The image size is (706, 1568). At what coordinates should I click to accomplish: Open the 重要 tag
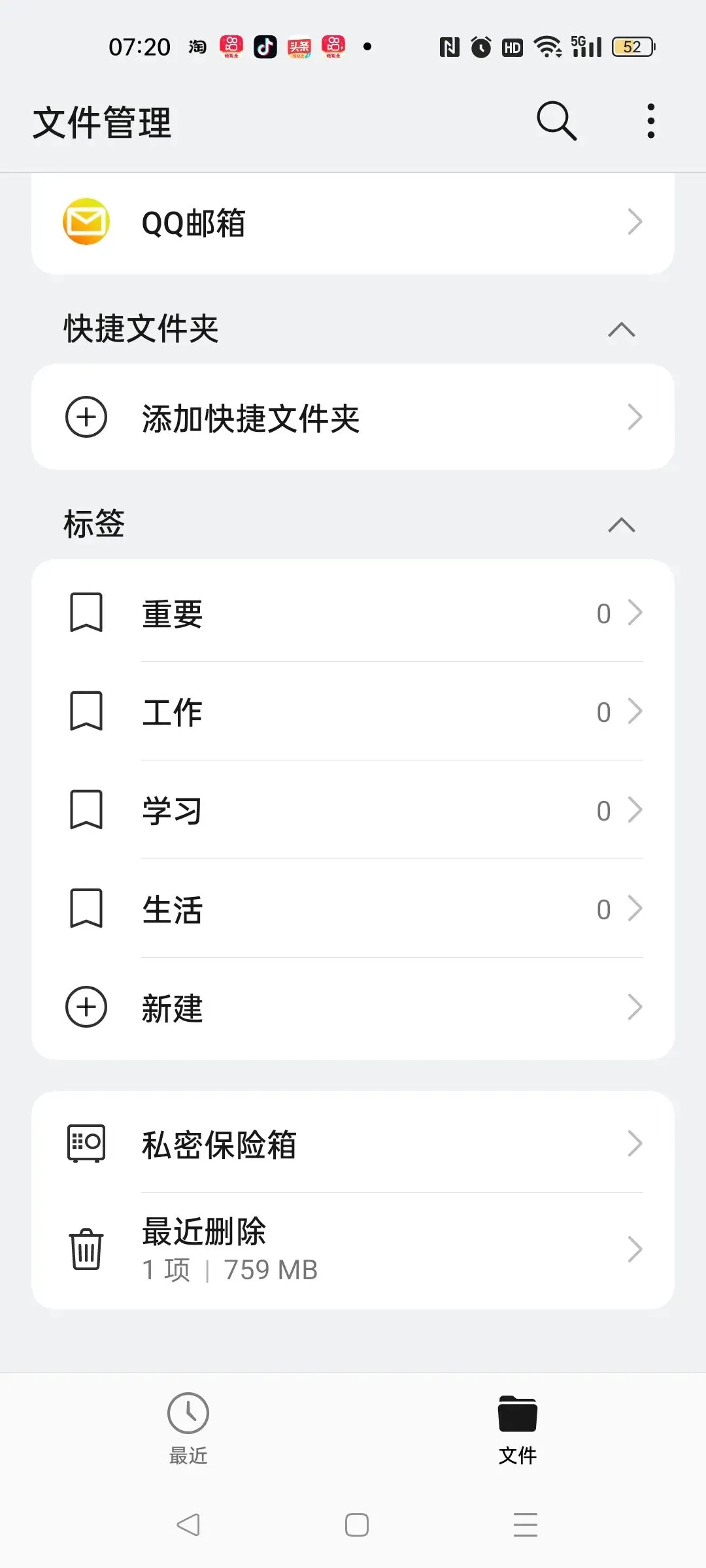point(353,613)
